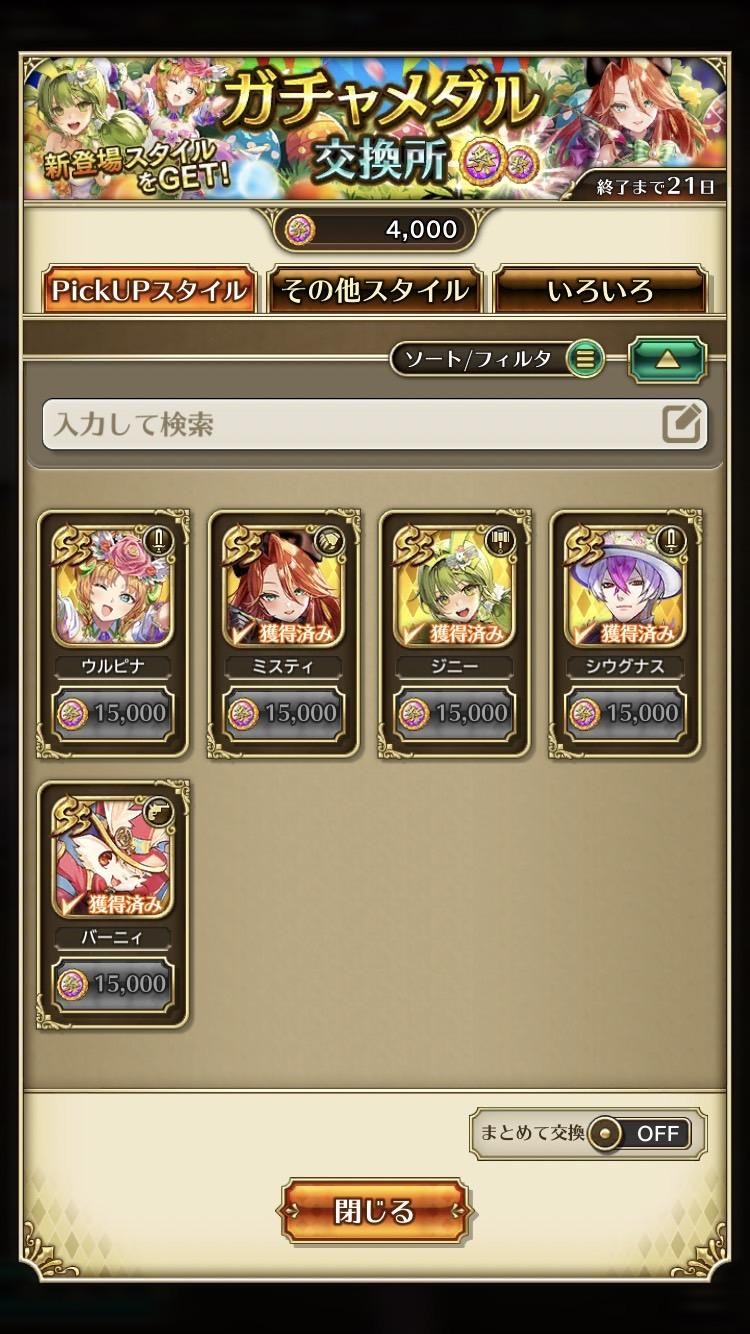750x1334 pixels.
Task: Select the ミスティ style card
Action: coord(283,634)
